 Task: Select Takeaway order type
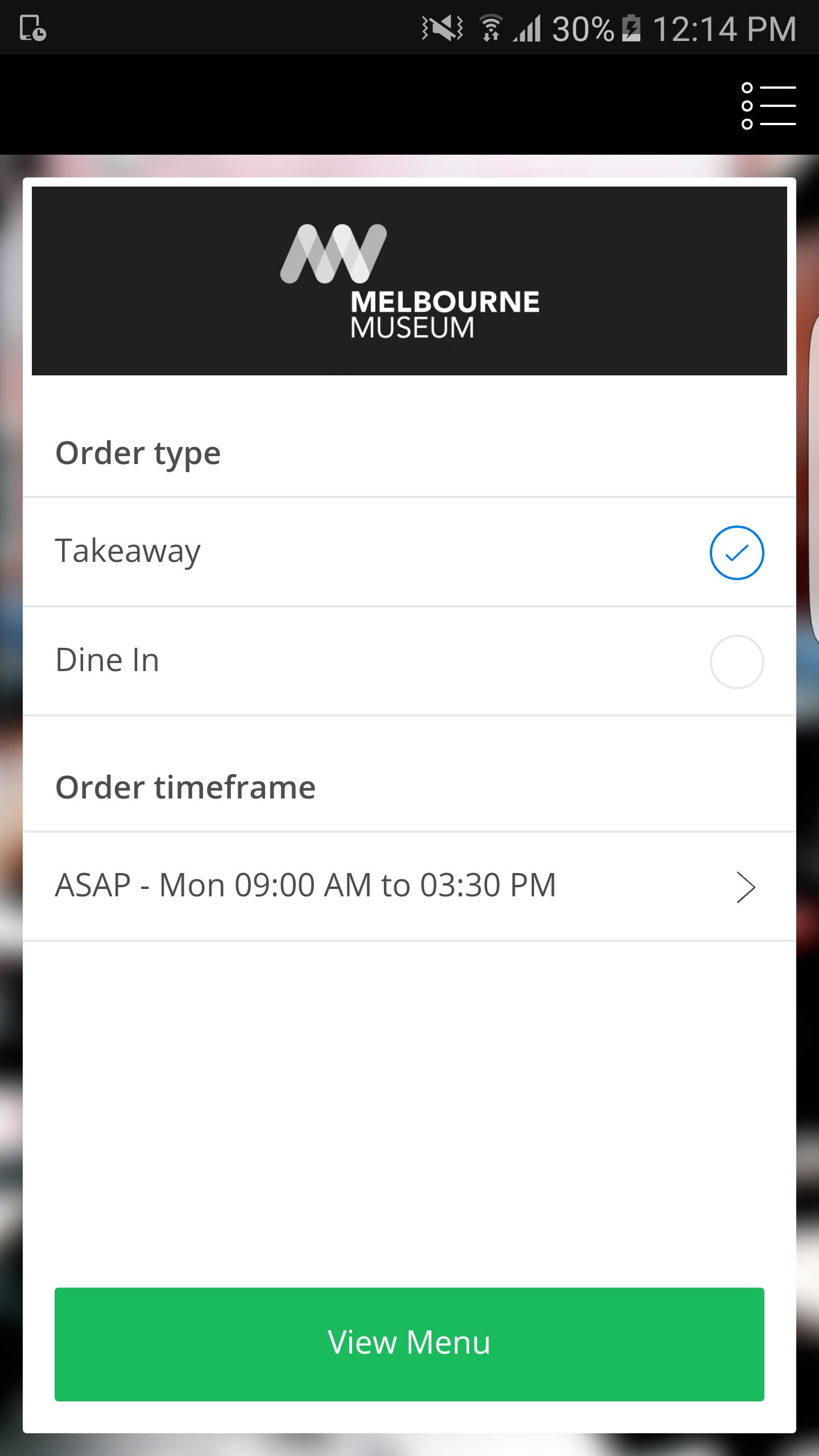[x=736, y=552]
